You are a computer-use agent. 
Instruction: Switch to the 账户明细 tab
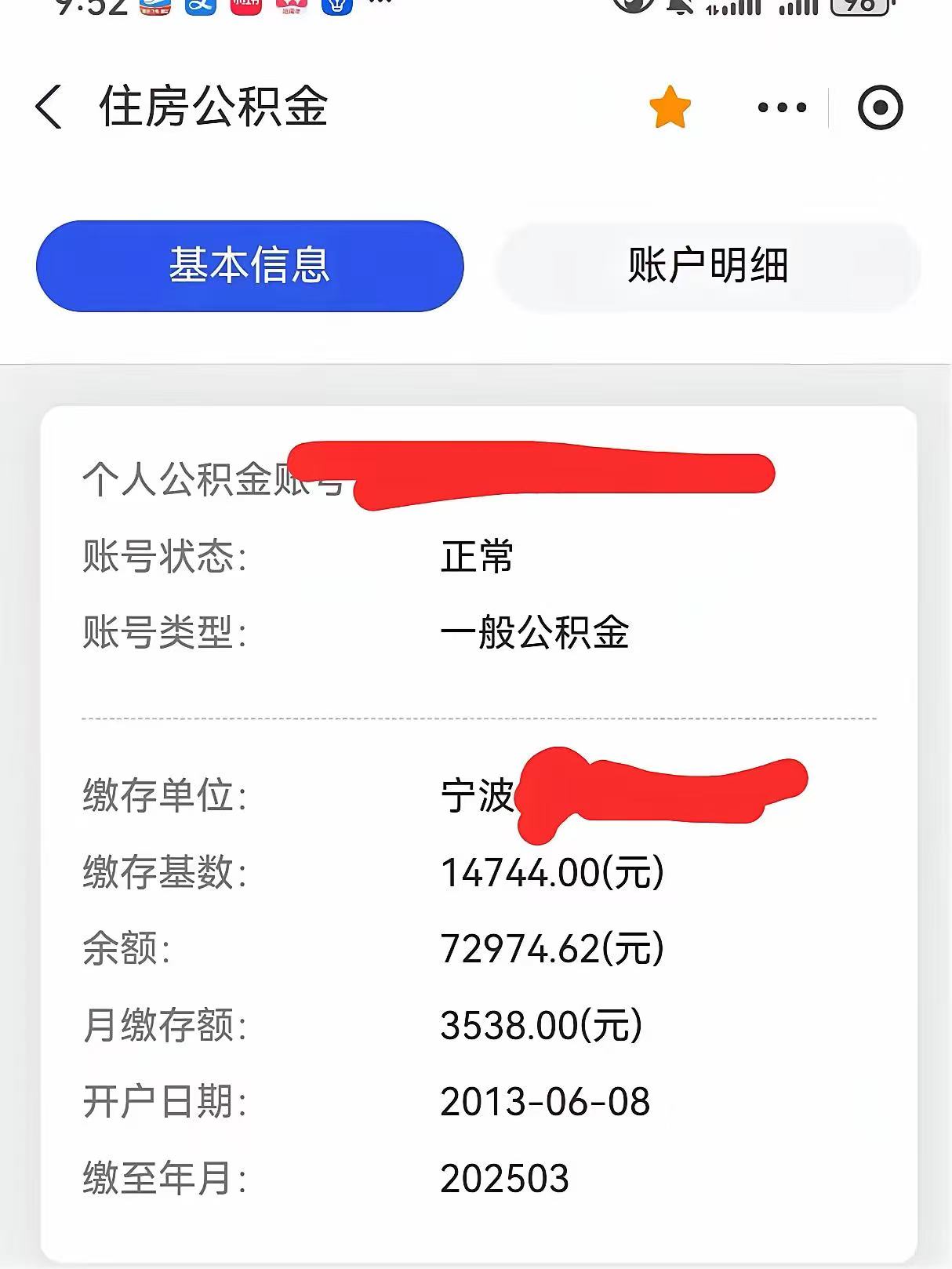click(707, 266)
